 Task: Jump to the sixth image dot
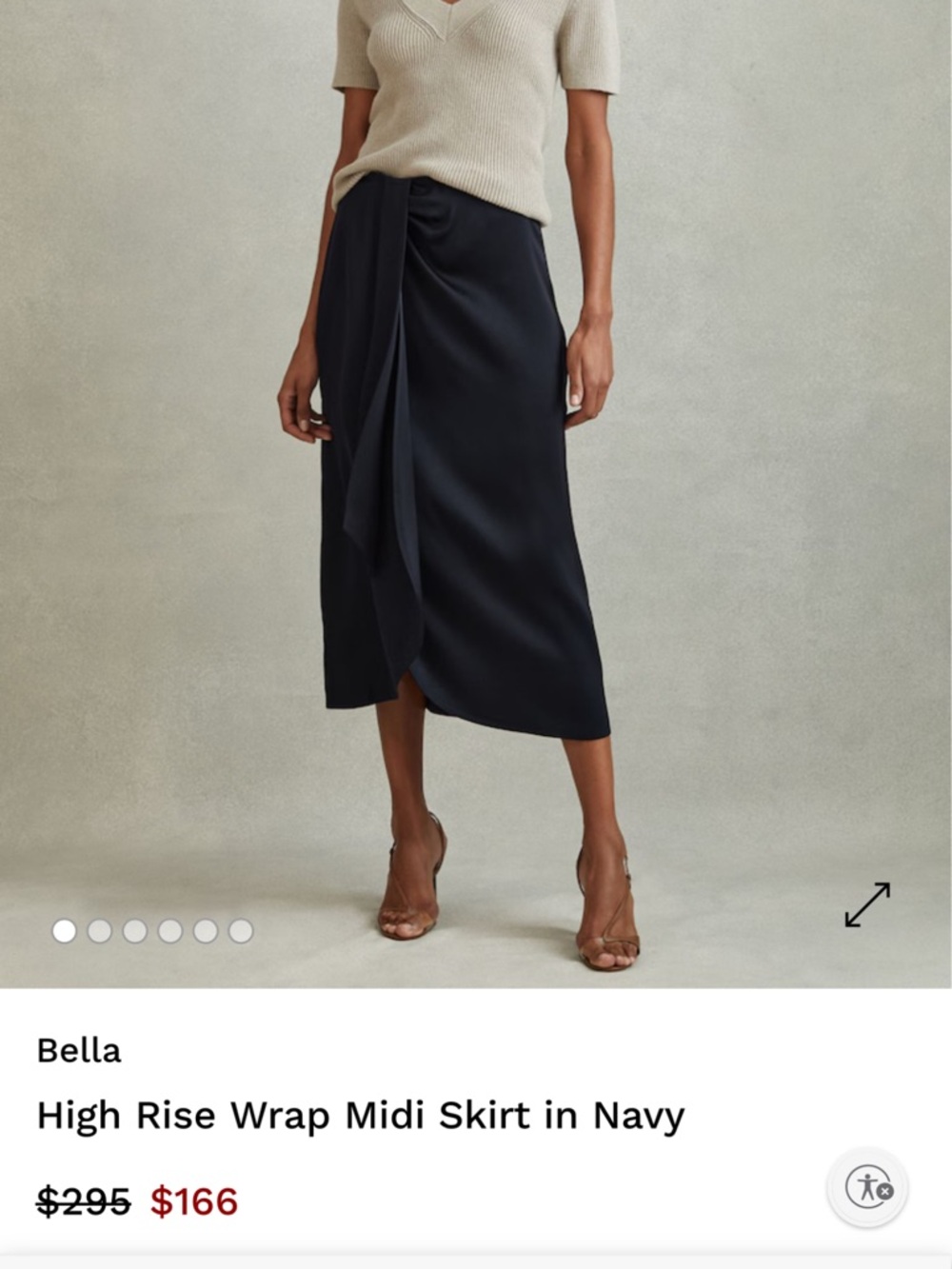click(241, 931)
